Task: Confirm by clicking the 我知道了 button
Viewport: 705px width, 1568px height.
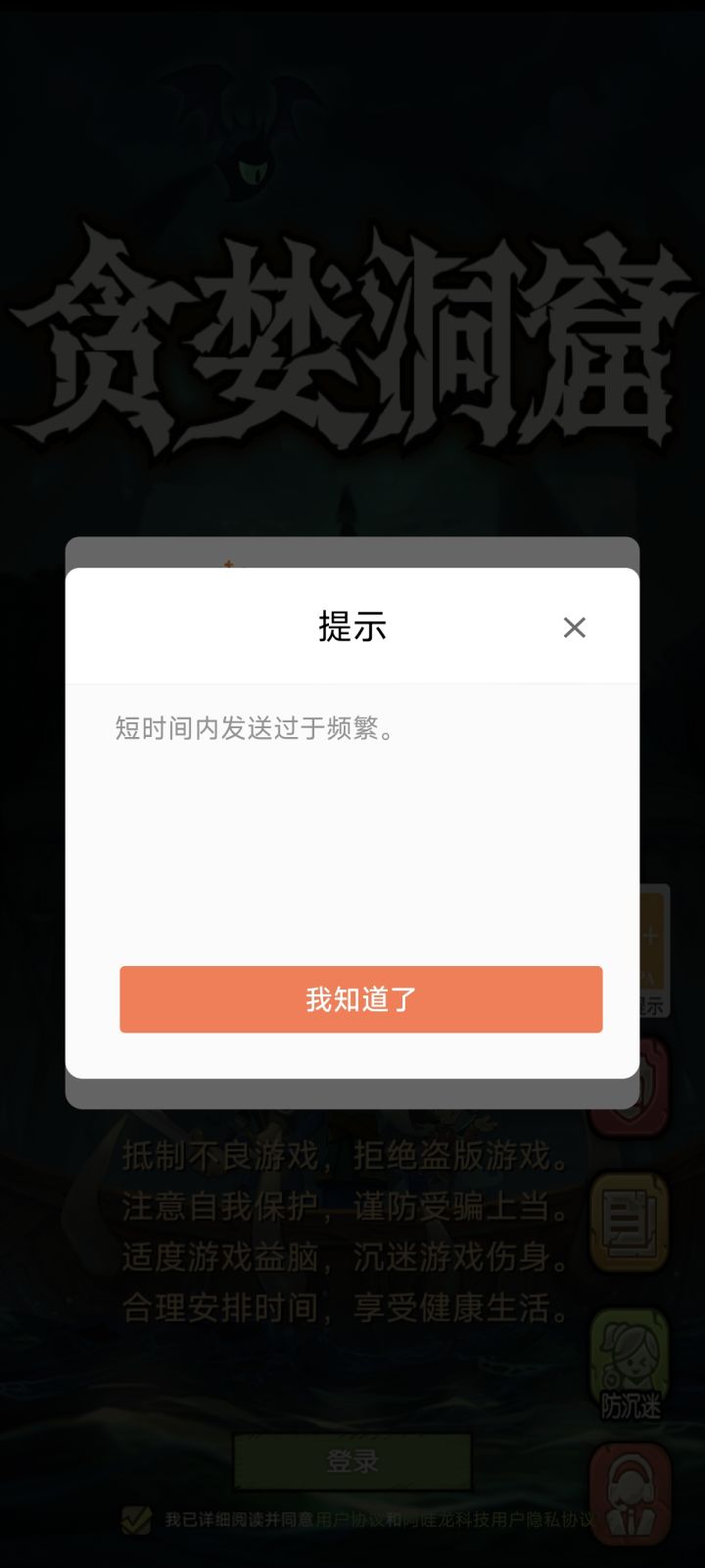Action: (x=360, y=998)
